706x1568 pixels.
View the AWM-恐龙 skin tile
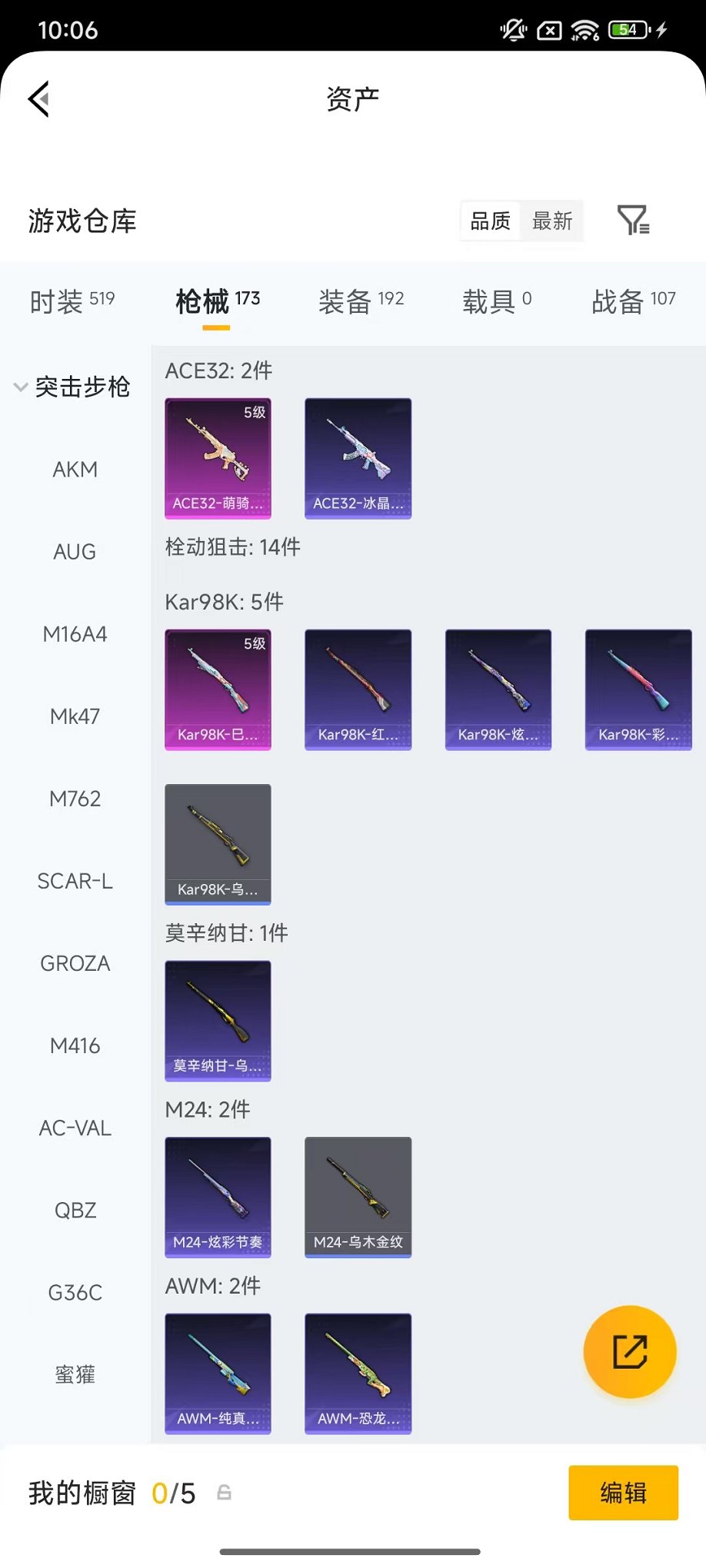(358, 1374)
